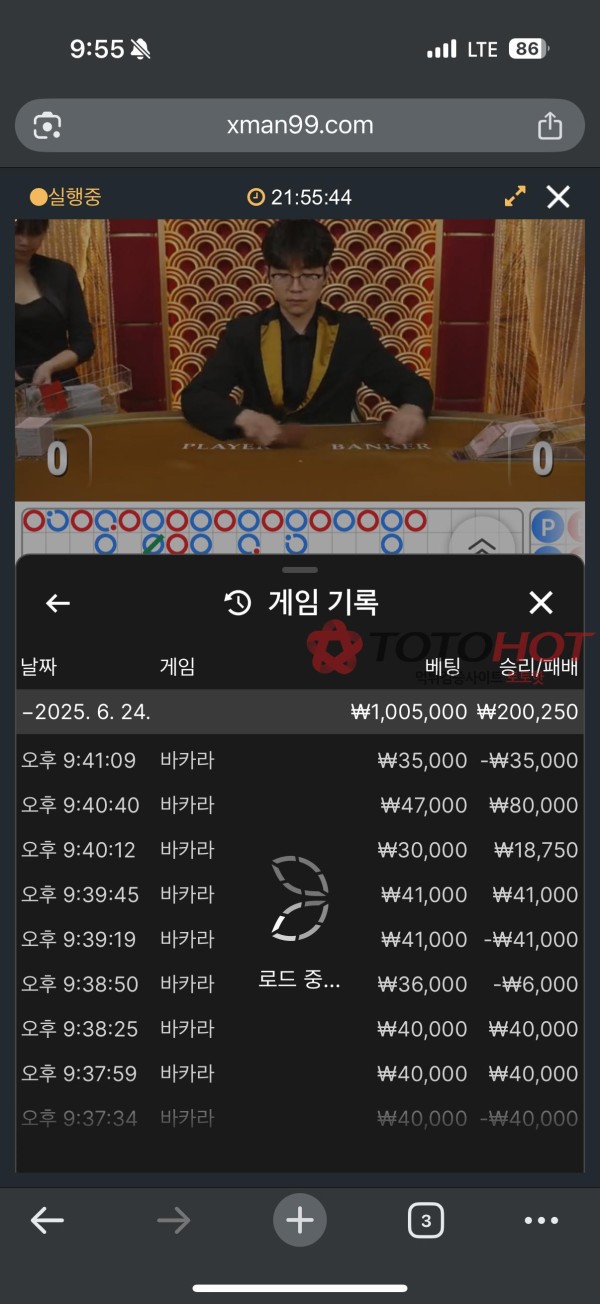
Task: Go back in the browser
Action: pos(47,1220)
